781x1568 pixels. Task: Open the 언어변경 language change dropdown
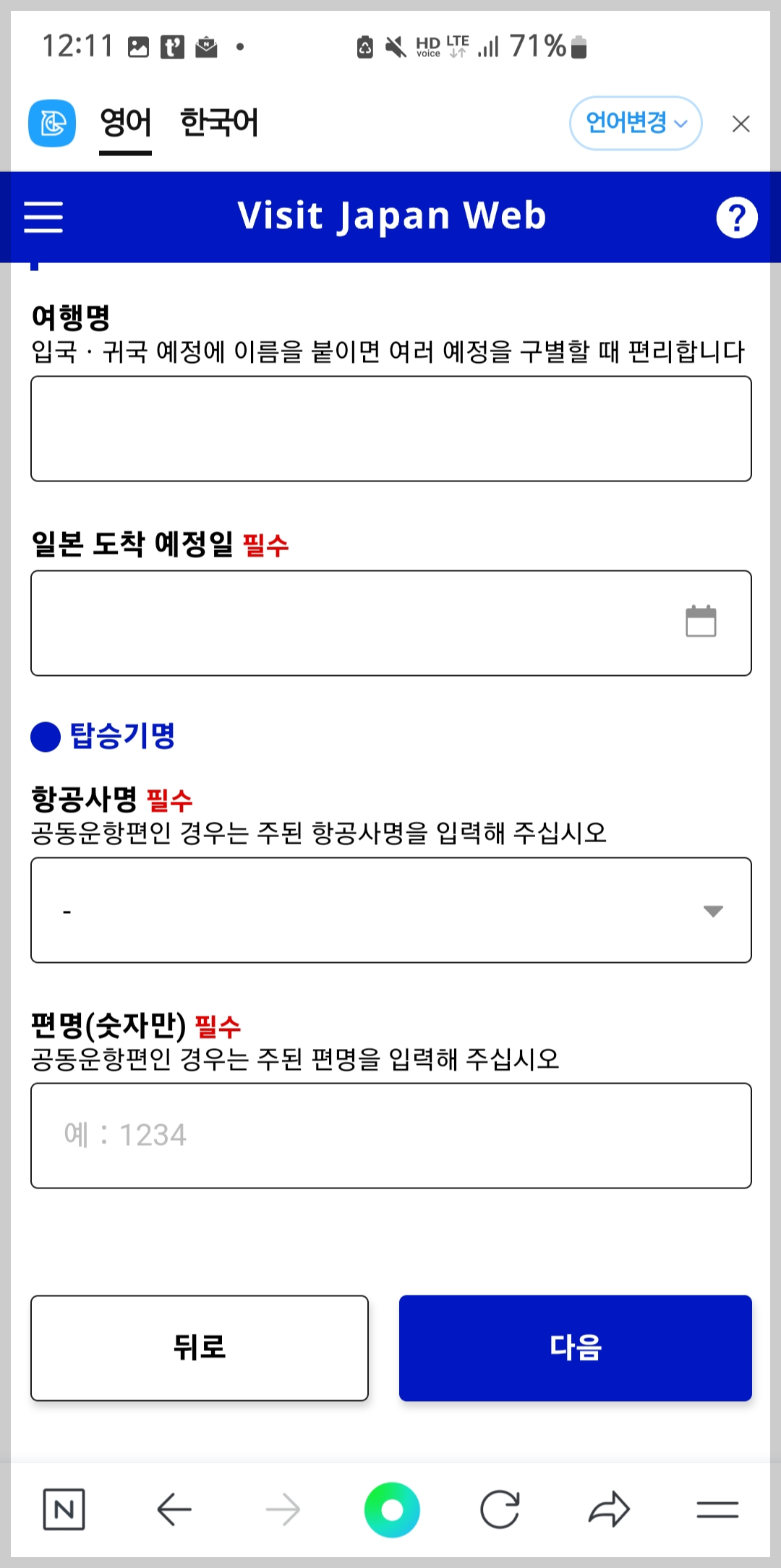click(635, 124)
